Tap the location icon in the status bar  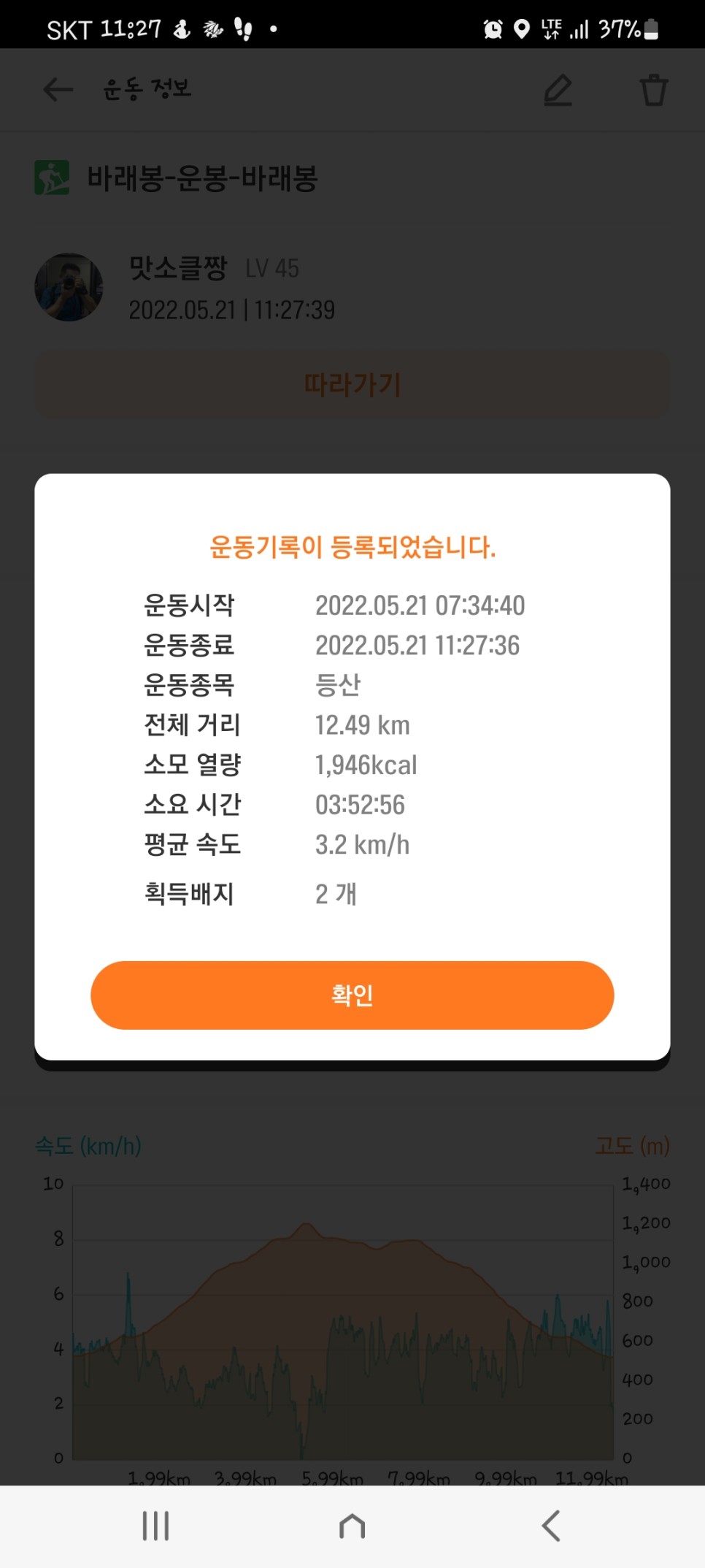tap(523, 29)
